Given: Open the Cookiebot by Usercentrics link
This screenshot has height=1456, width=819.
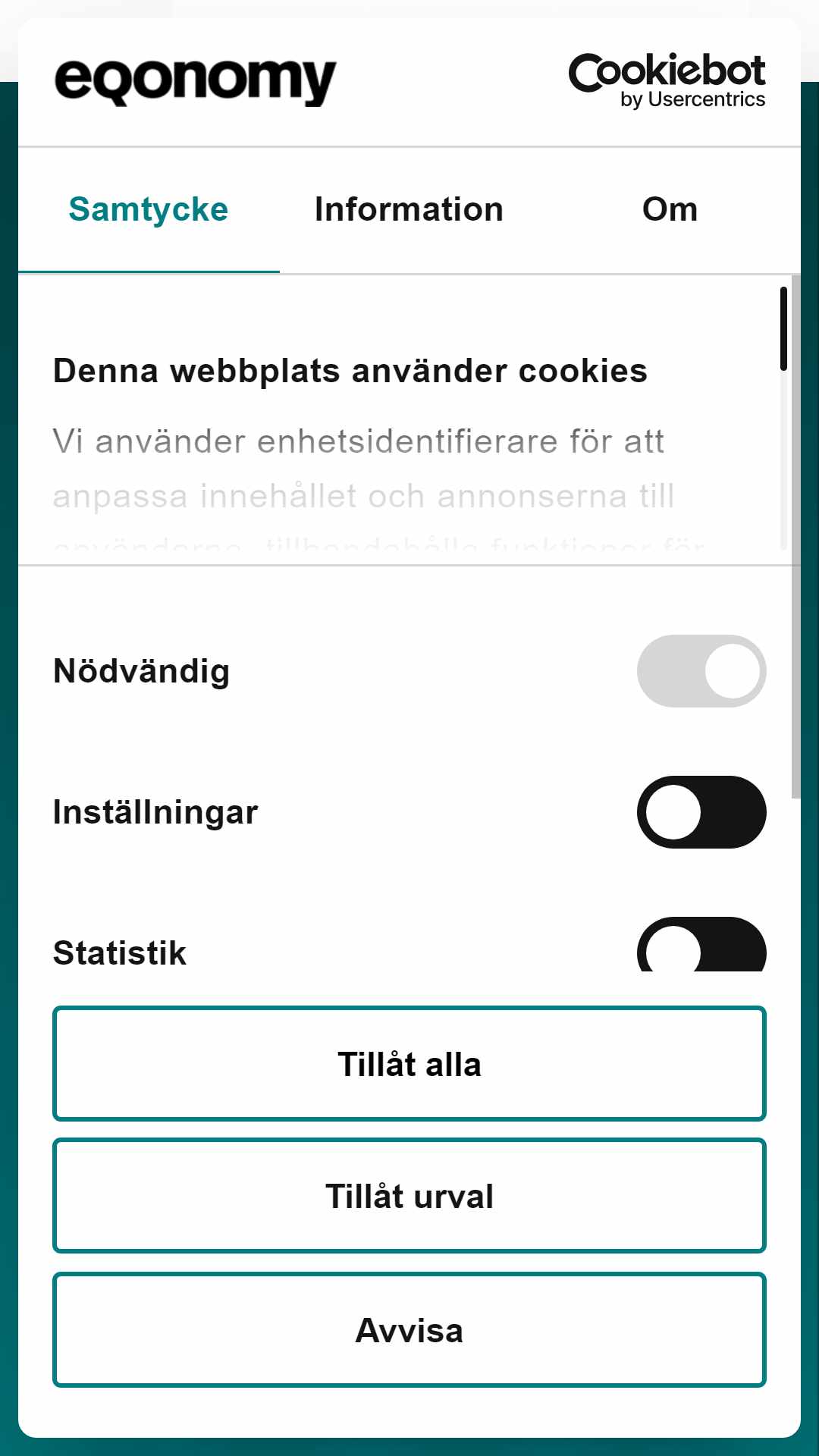Looking at the screenshot, I should (667, 81).
